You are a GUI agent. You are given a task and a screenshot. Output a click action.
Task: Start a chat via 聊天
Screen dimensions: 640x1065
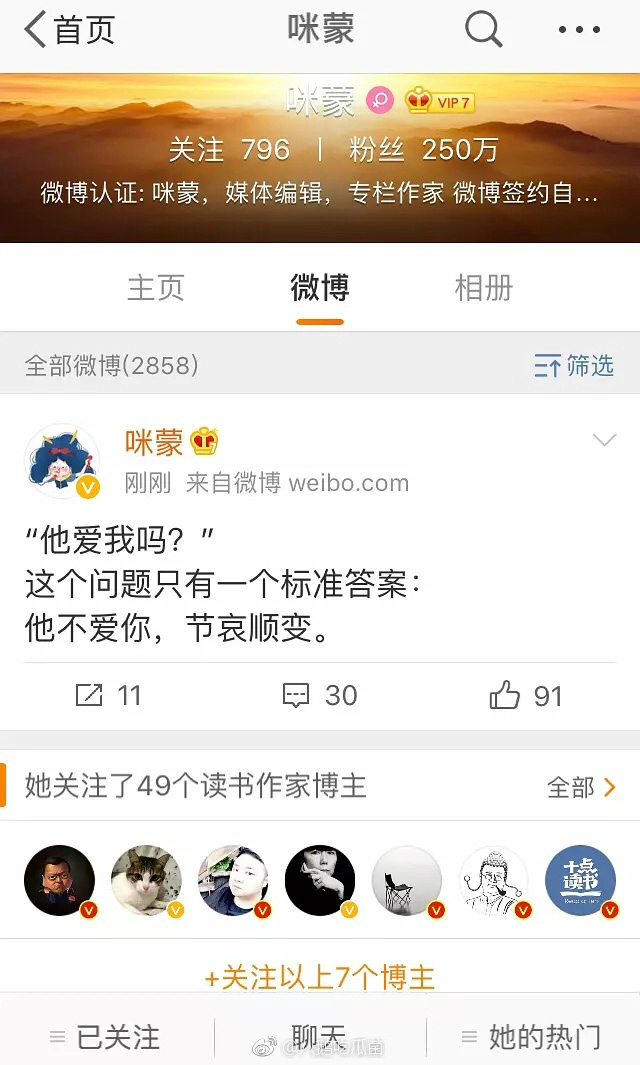(x=319, y=1037)
